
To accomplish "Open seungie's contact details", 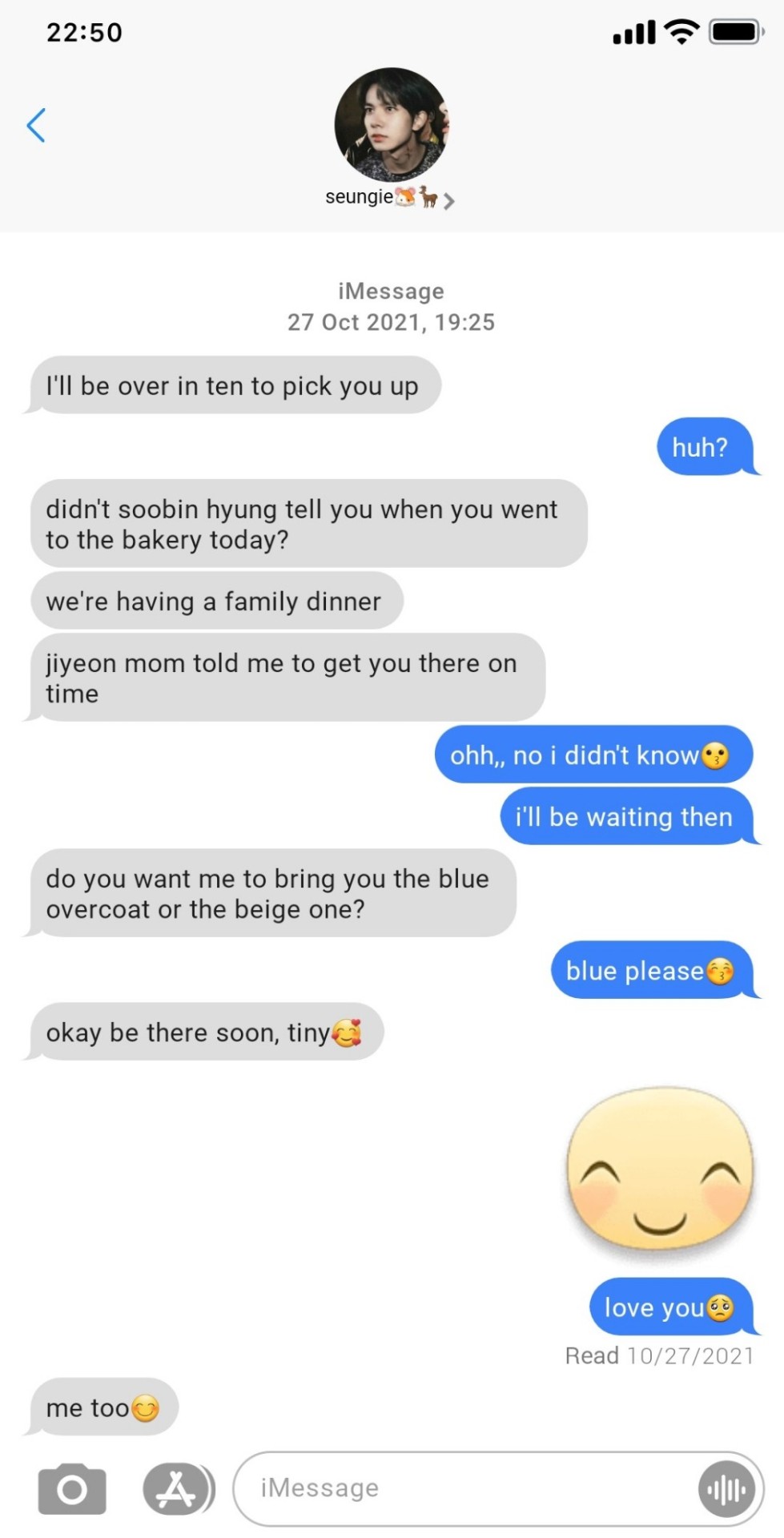I will point(390,197).
